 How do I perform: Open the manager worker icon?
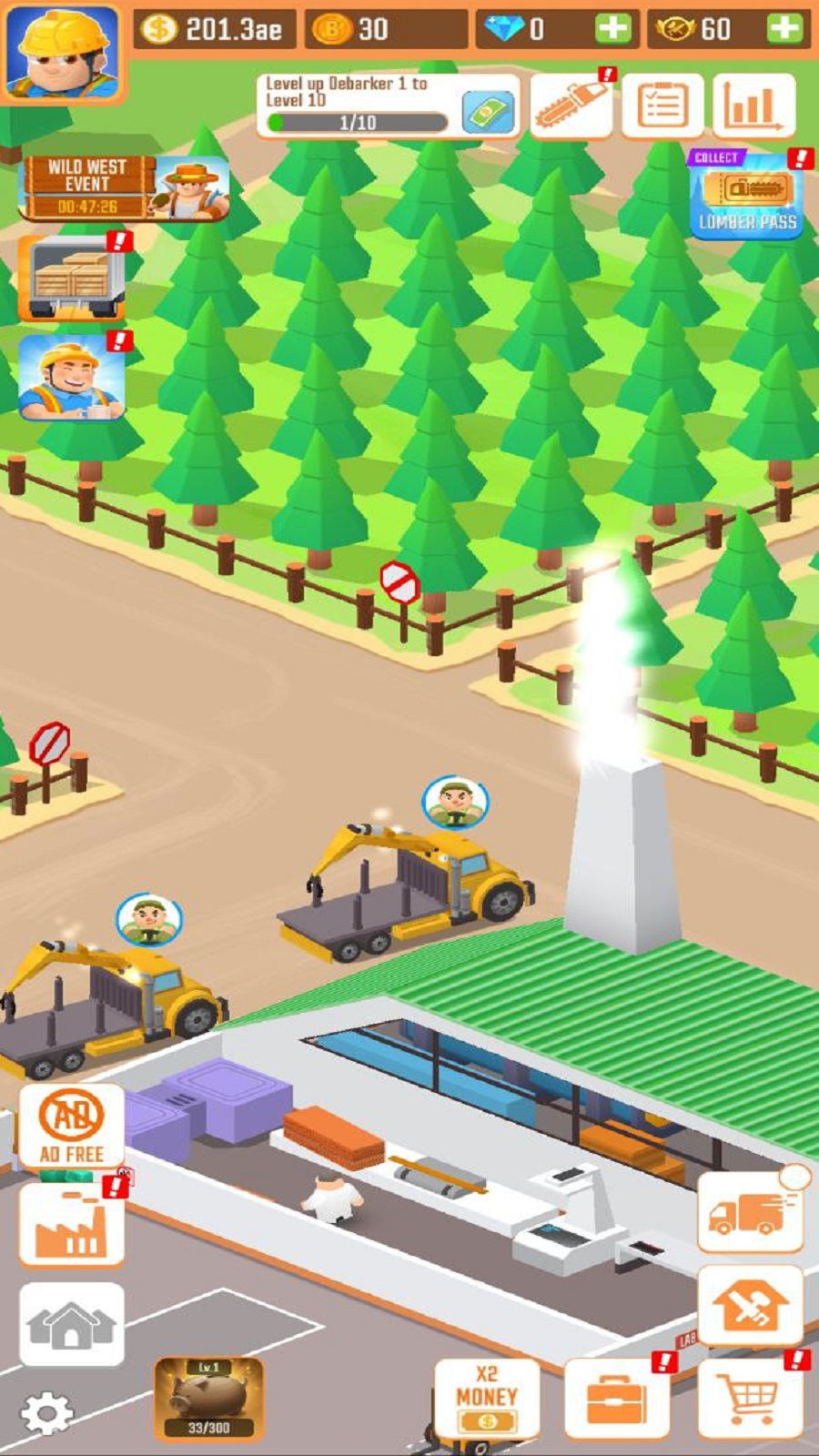pyautogui.click(x=71, y=378)
